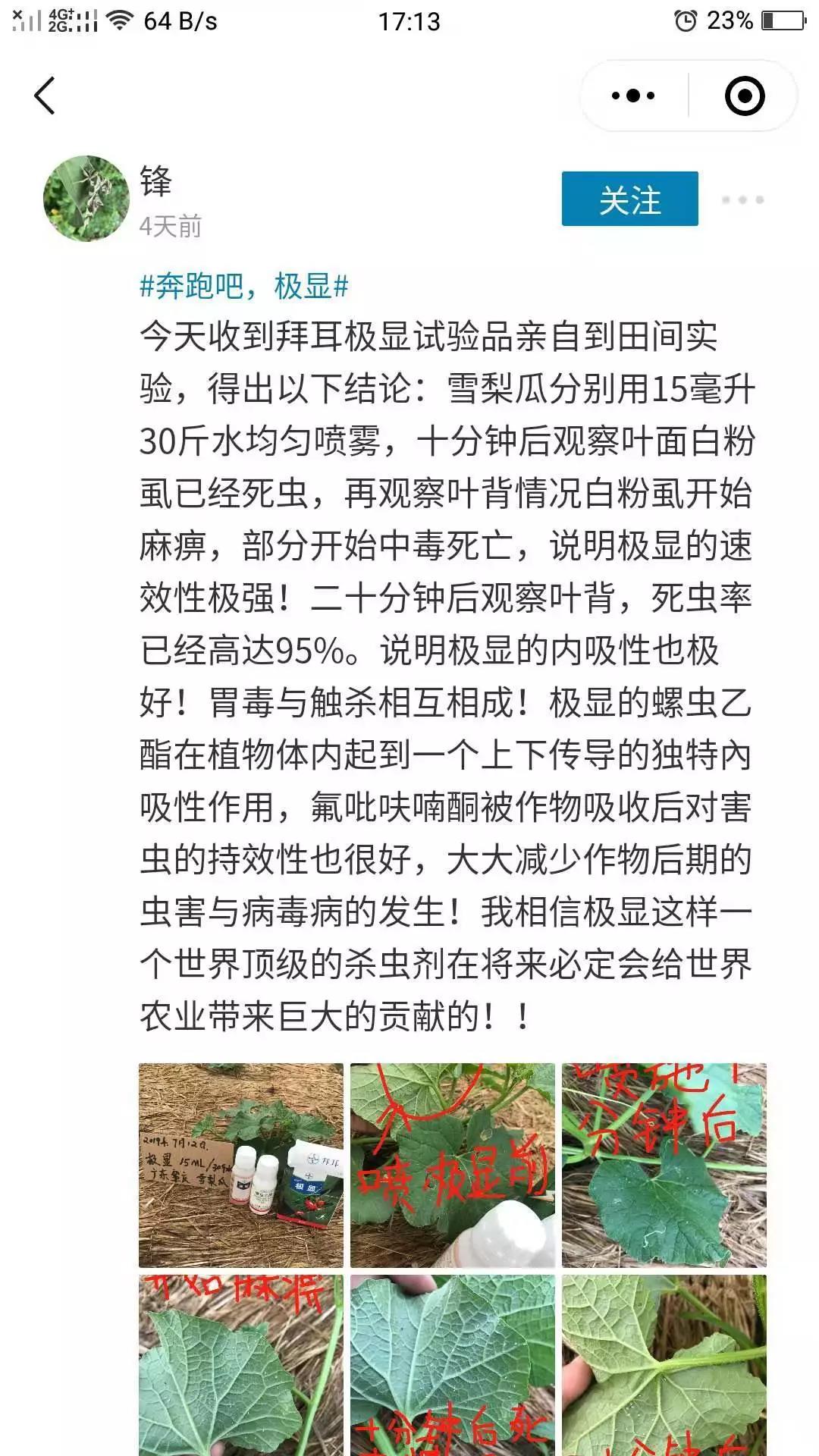819x1456 pixels.
Task: Open the leaf photo labeled 分钟后
Action: (664, 1166)
